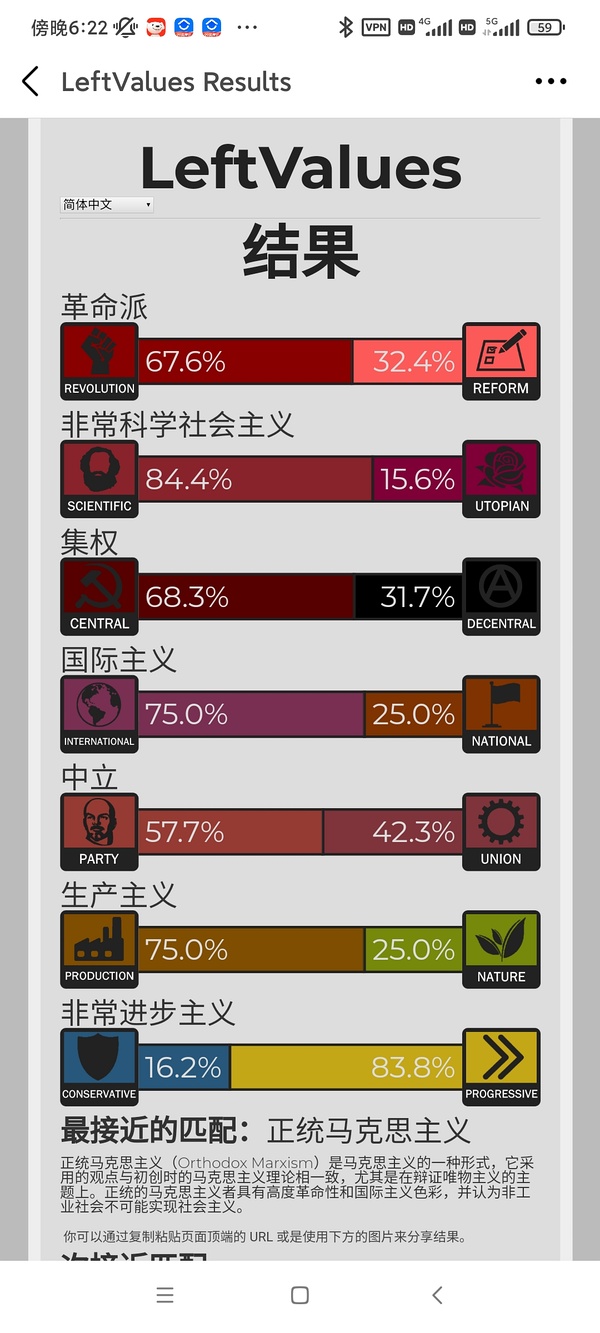Open the 简体中文 language dropdown
This screenshot has height=1333, width=600.
coord(107,205)
